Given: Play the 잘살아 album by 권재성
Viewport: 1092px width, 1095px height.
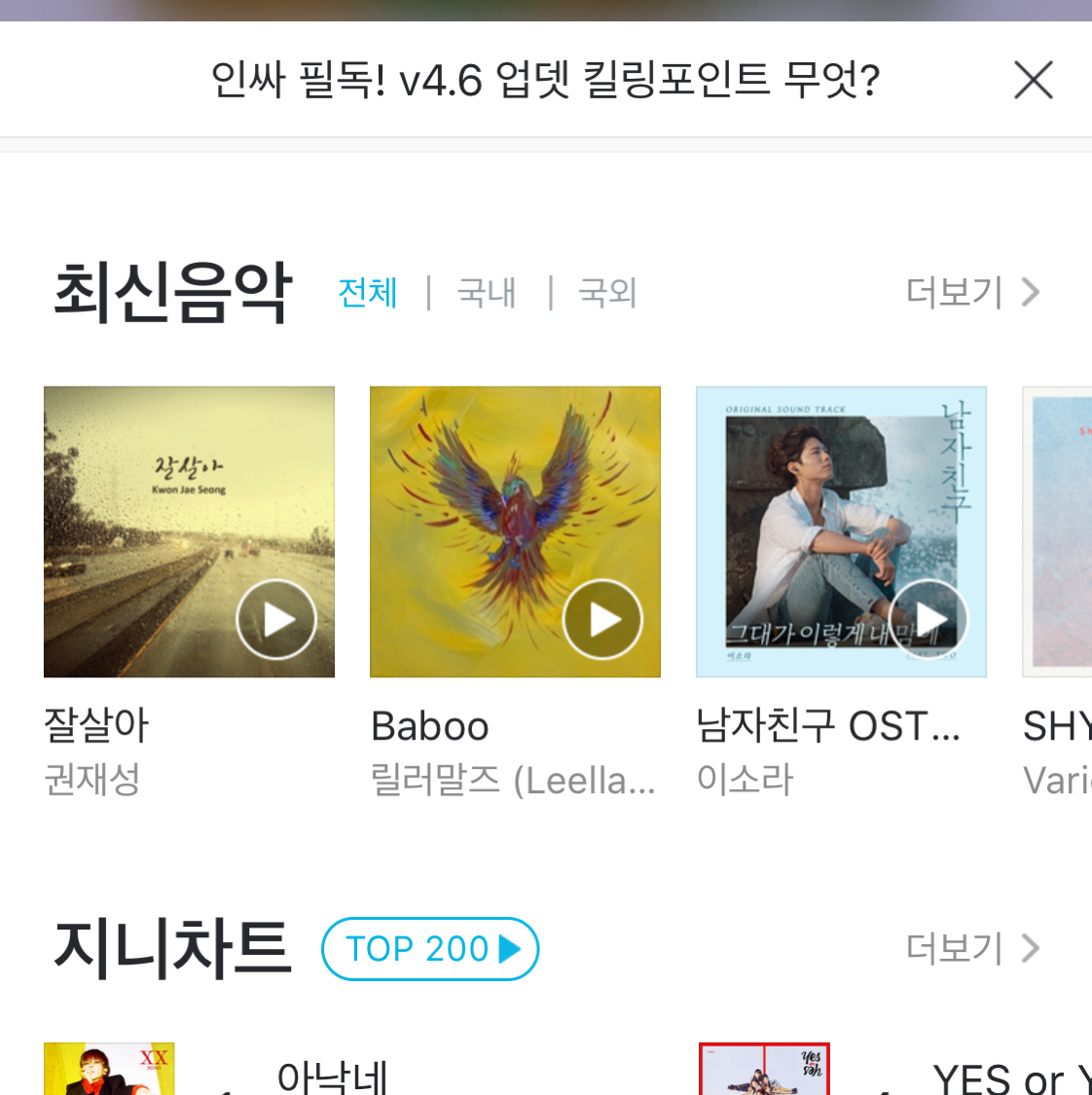Looking at the screenshot, I should (x=276, y=619).
